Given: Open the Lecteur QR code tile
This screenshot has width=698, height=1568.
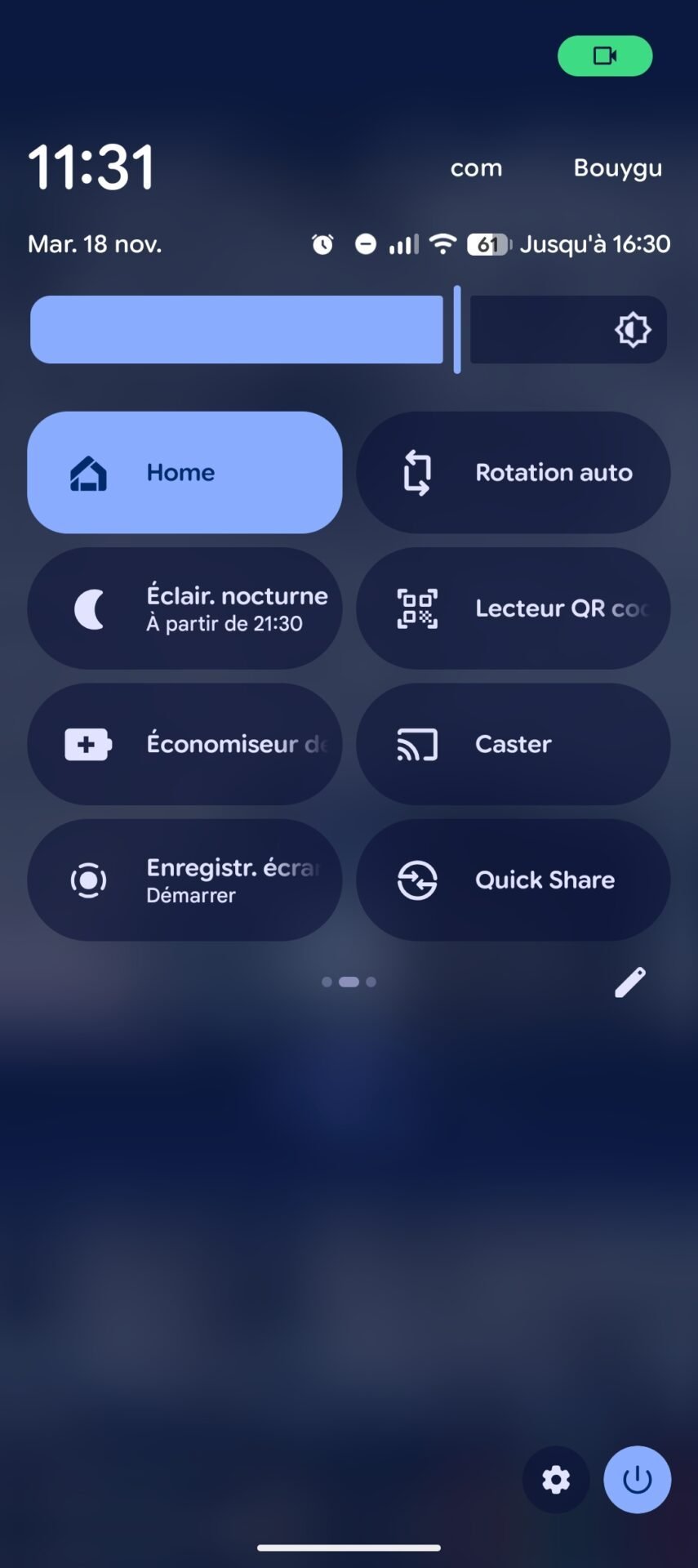Looking at the screenshot, I should pos(513,608).
